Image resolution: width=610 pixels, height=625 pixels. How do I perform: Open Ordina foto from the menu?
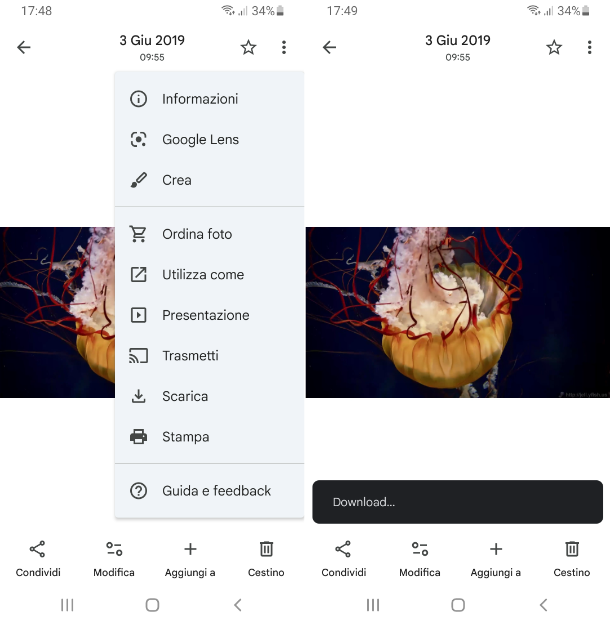pos(197,234)
